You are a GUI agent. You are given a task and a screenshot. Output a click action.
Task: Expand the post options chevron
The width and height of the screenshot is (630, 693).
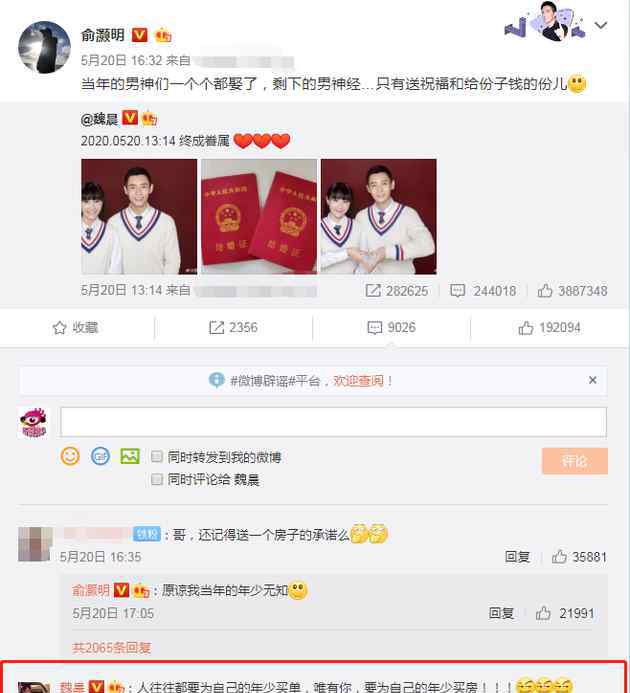click(x=601, y=24)
